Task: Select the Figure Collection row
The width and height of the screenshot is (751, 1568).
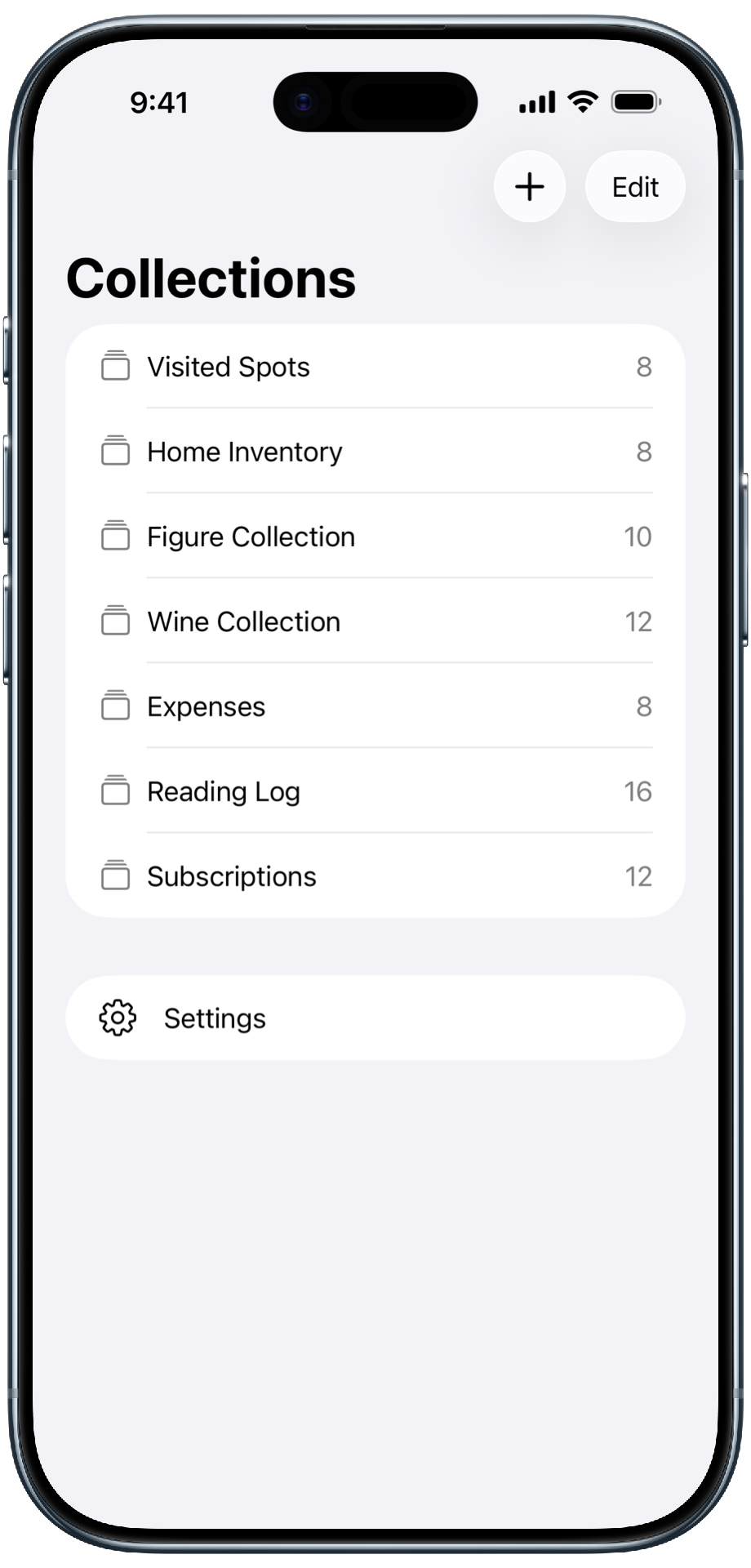Action: pos(375,537)
